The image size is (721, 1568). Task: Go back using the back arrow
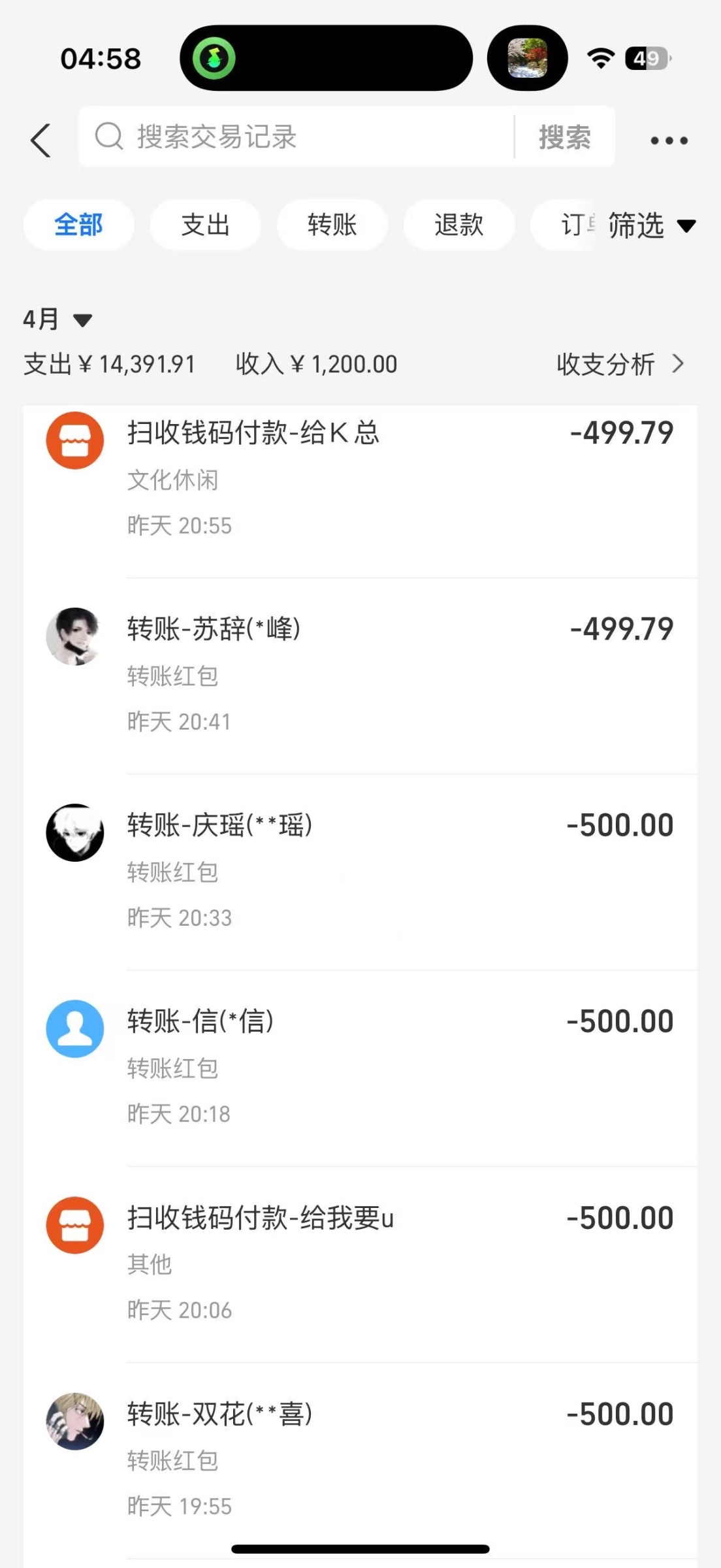pyautogui.click(x=40, y=140)
